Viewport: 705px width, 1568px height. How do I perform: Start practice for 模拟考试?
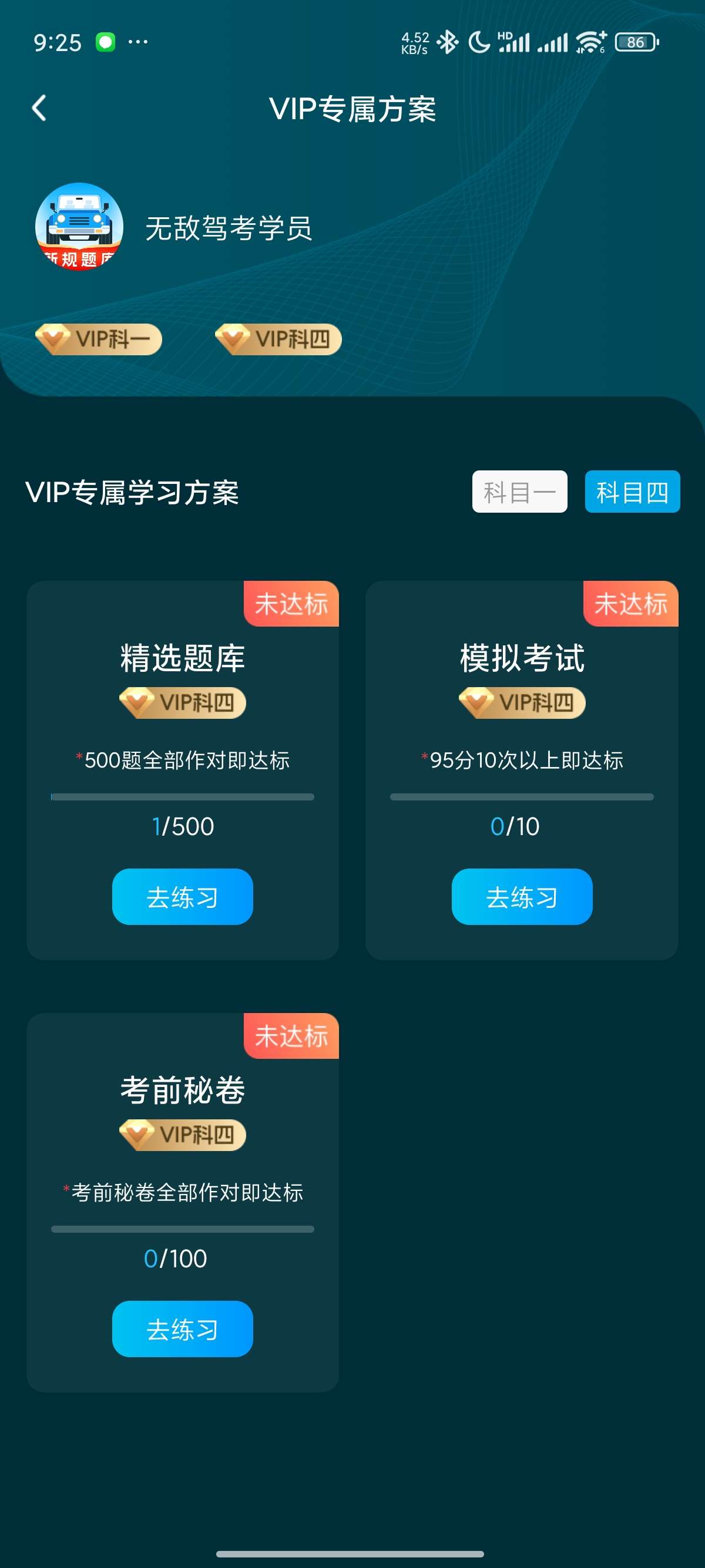(522, 897)
